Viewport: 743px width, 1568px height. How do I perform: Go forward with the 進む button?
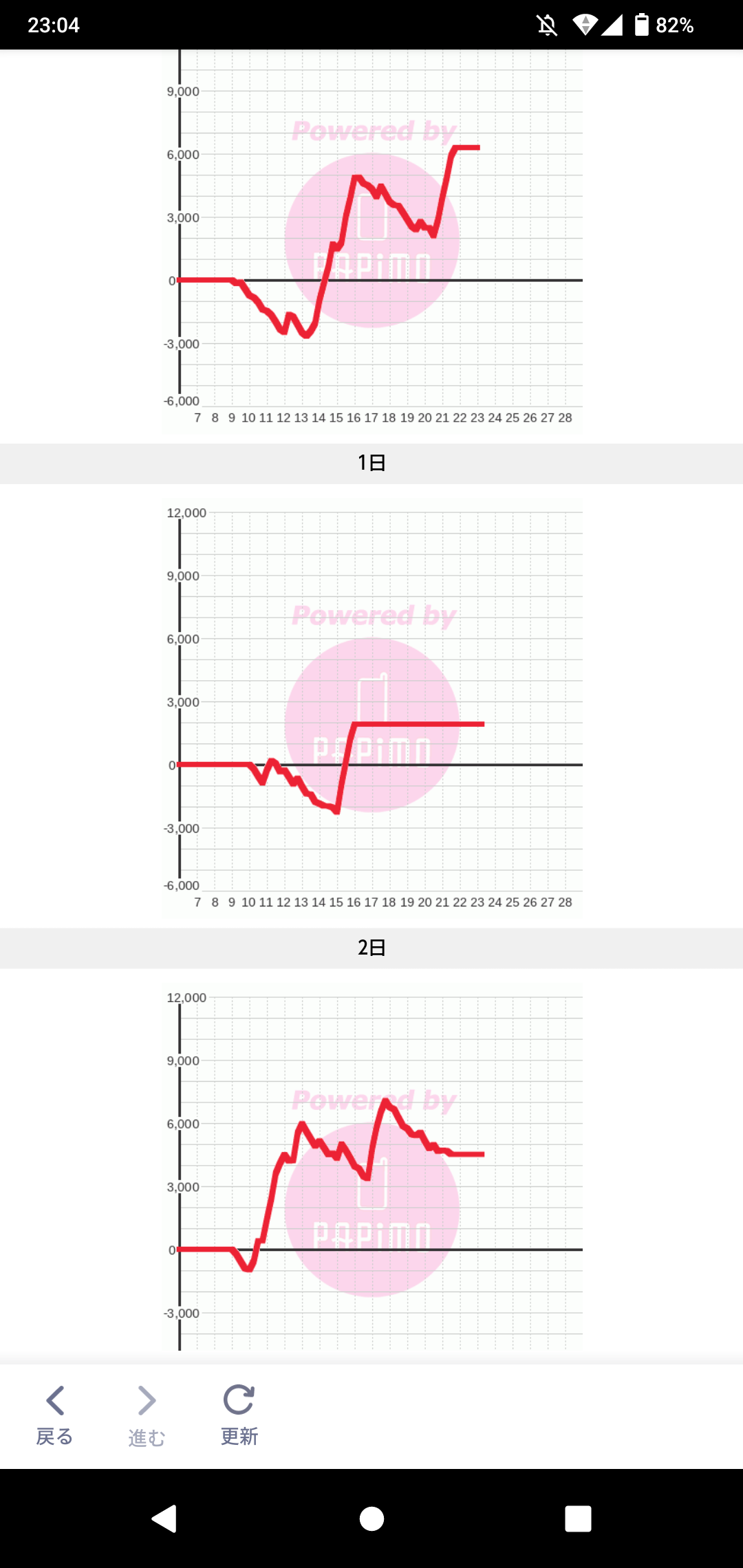click(x=147, y=1416)
